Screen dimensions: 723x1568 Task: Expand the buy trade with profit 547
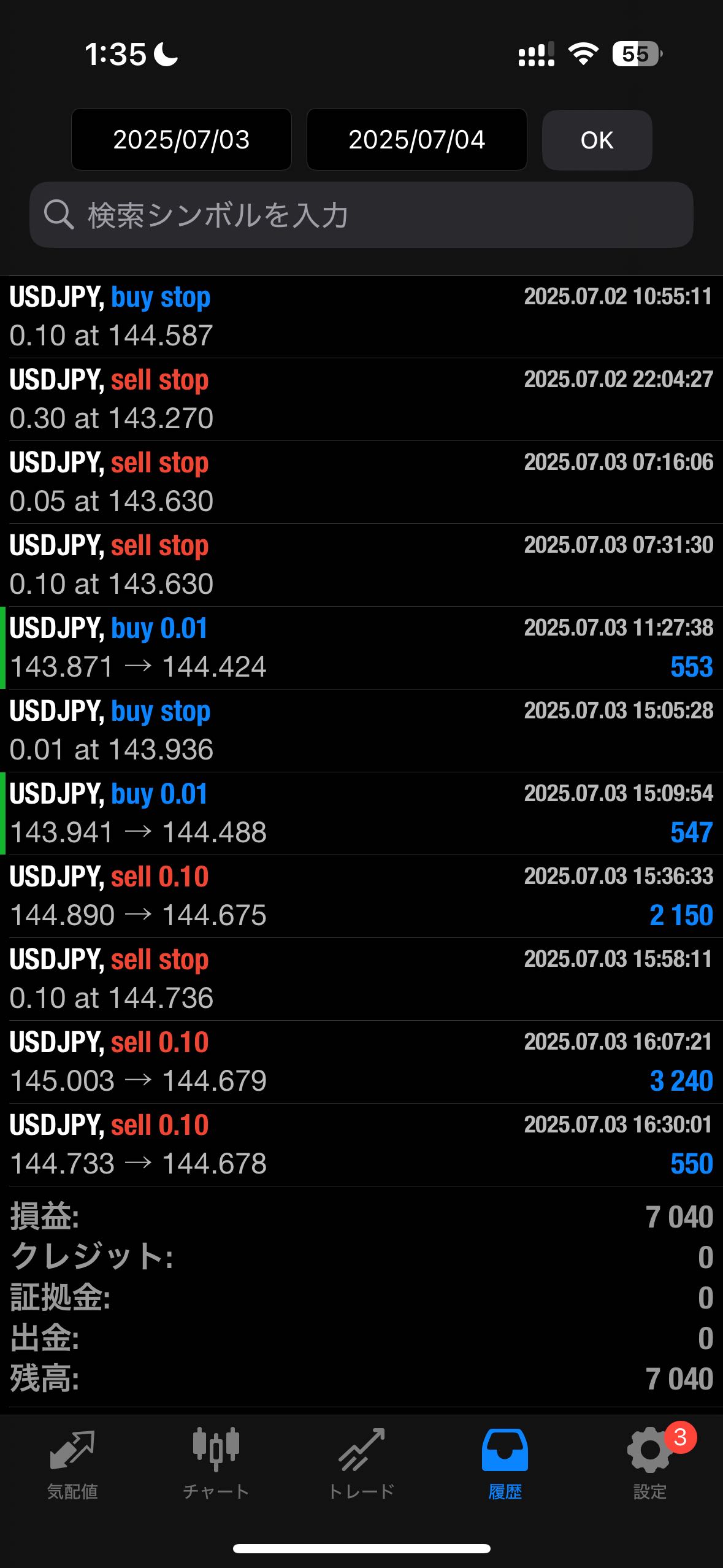point(361,813)
